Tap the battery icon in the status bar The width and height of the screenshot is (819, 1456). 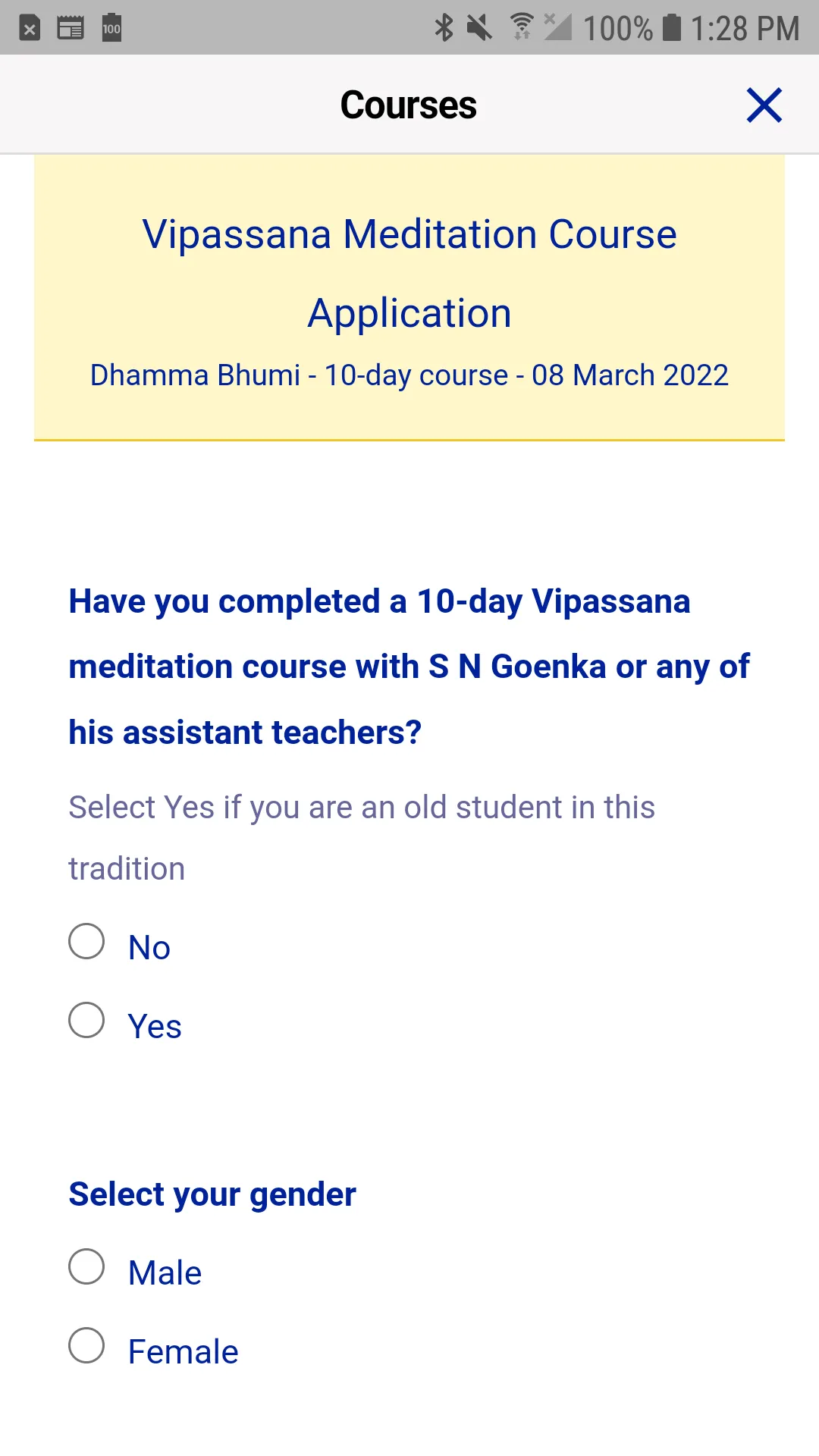point(670,27)
